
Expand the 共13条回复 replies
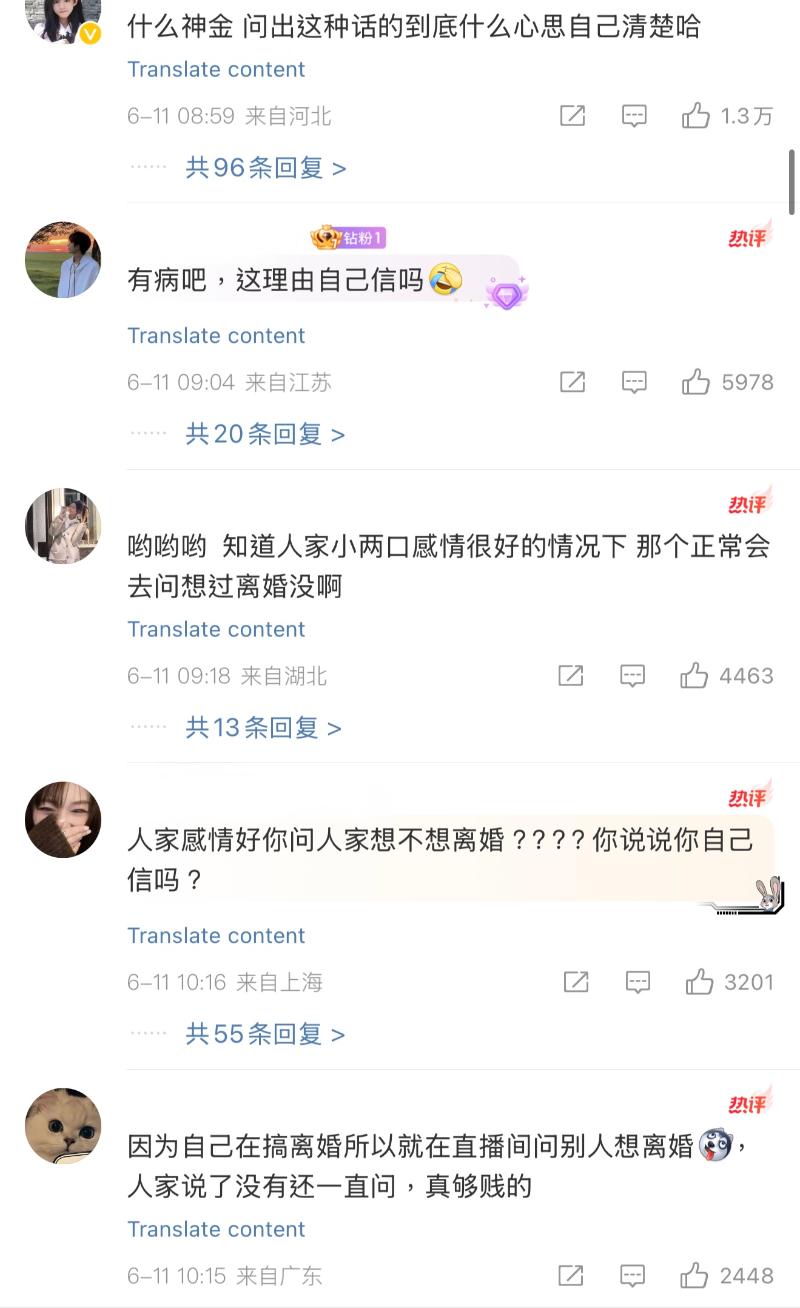pos(263,728)
